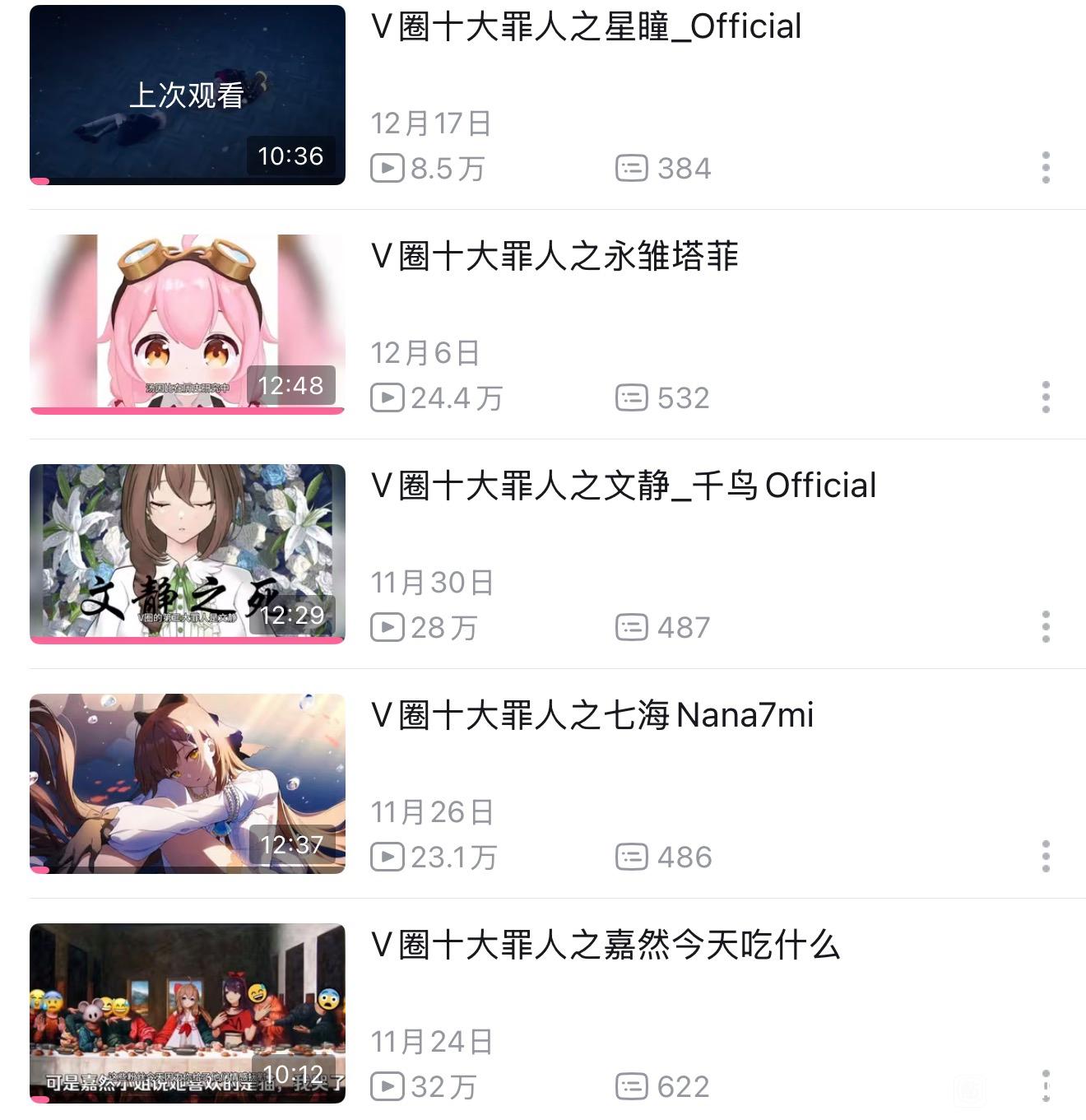Open the three-dot menu for 七海Nana7mi video

tap(1046, 857)
